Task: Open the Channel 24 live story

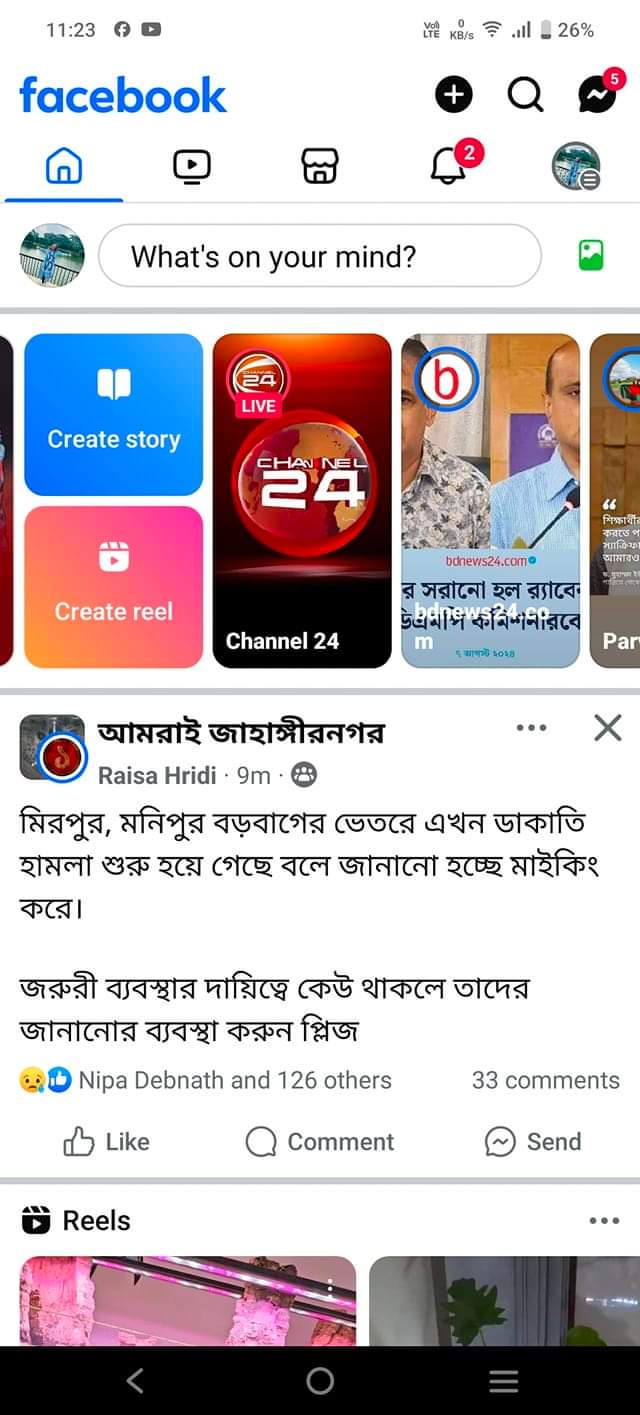Action: click(x=301, y=500)
